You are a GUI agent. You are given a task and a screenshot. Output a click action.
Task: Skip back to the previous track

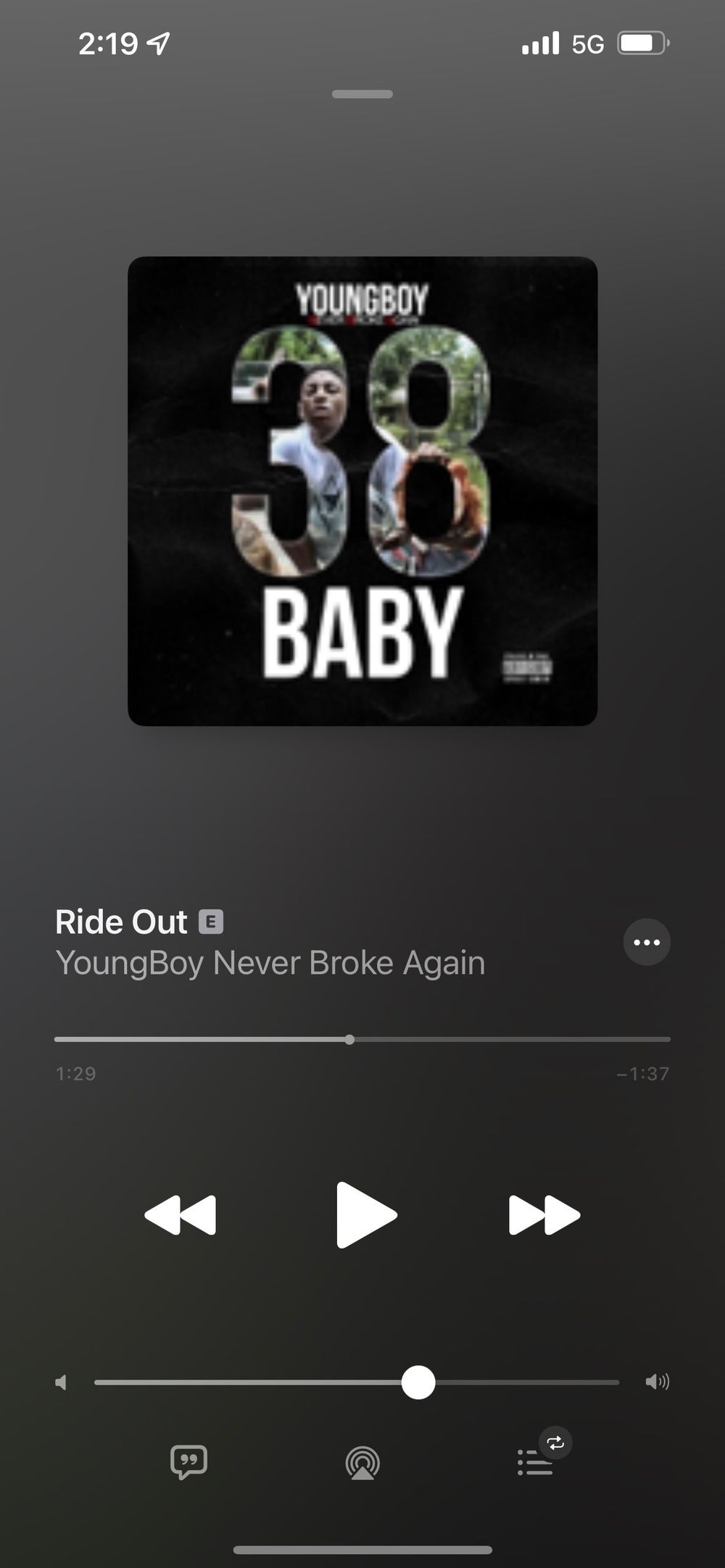click(x=181, y=1215)
